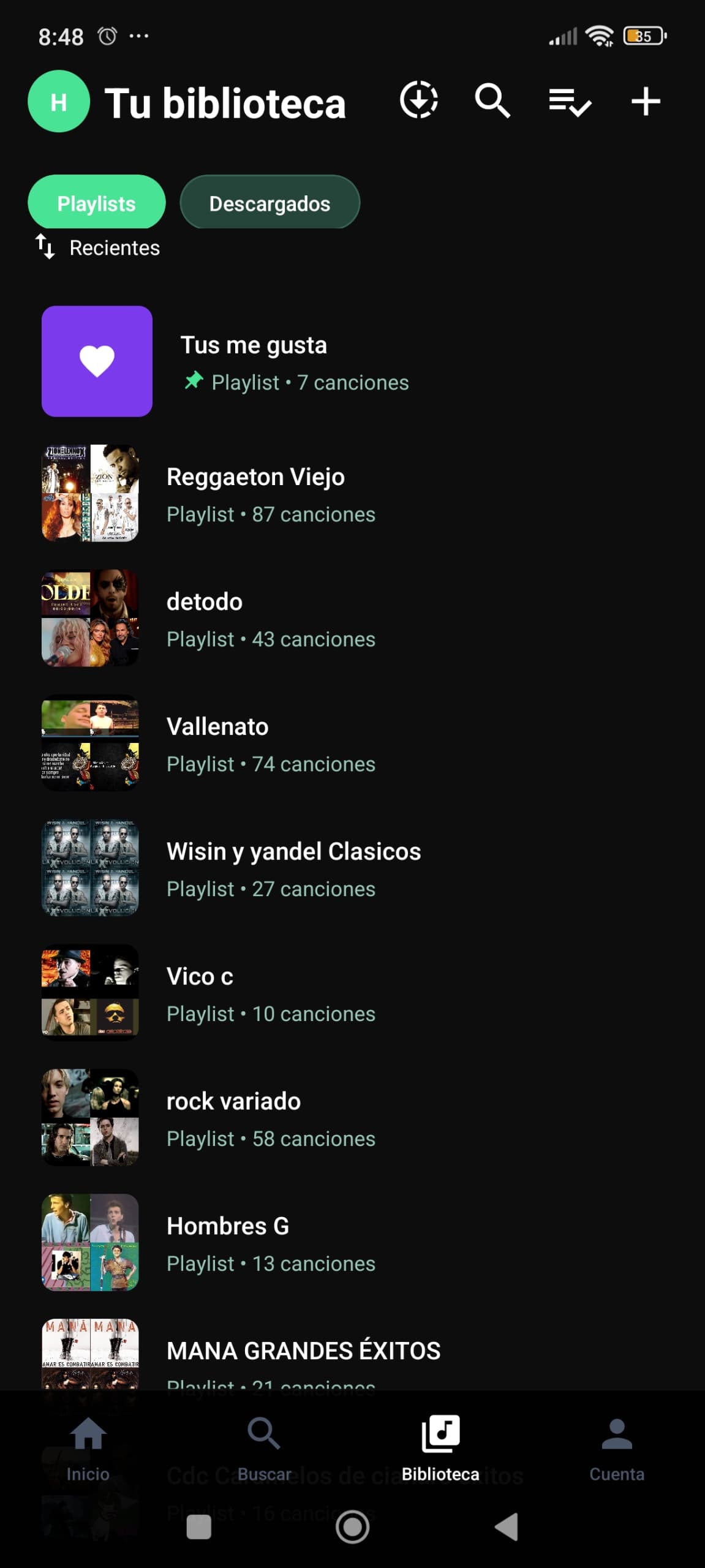This screenshot has height=1568, width=705.
Task: Tap the pin icon on Tus me gusta
Action: point(192,382)
